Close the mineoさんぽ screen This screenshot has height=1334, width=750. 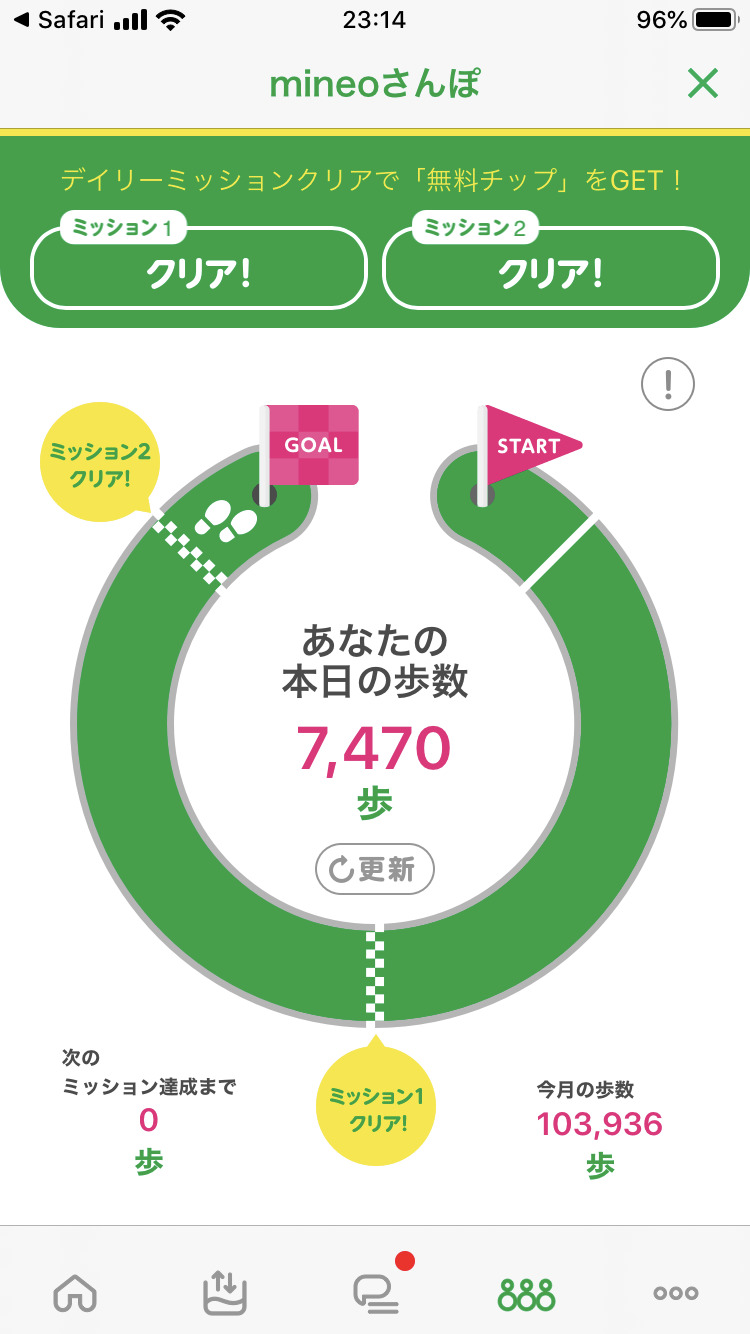tap(703, 85)
